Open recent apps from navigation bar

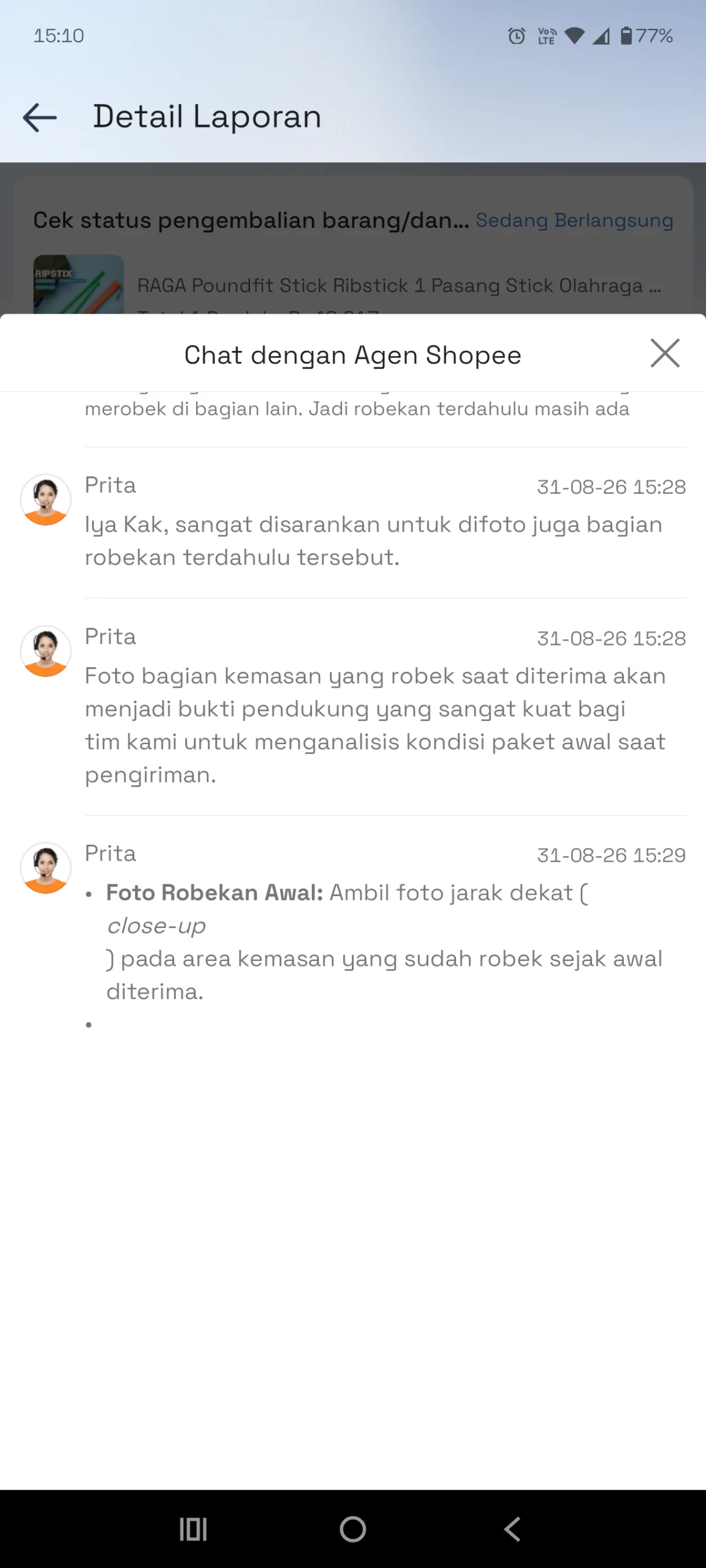[193, 1529]
